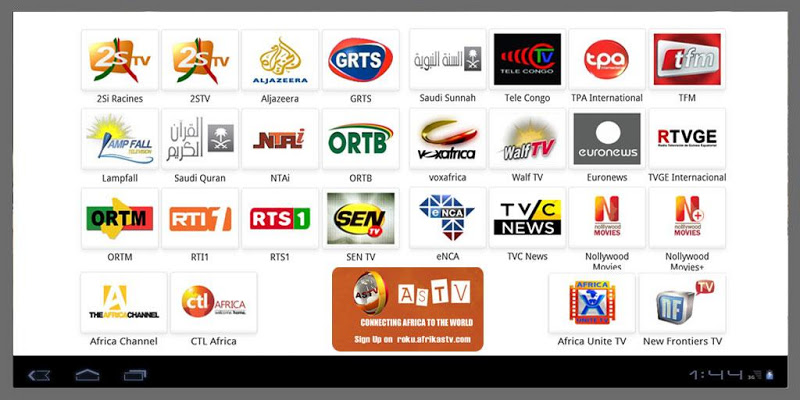
Task: Select the TFM channel
Action: [687, 60]
